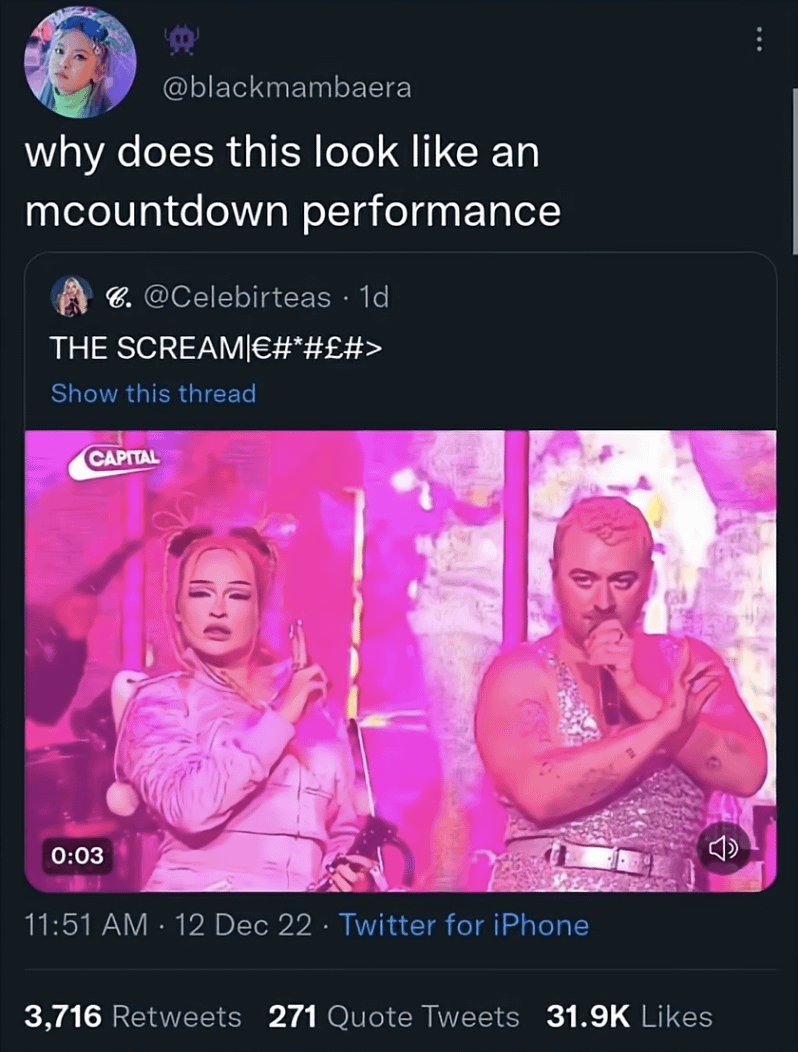Image resolution: width=798 pixels, height=1052 pixels.
Task: View the 271 Quote Tweets
Action: pyautogui.click(x=394, y=1018)
